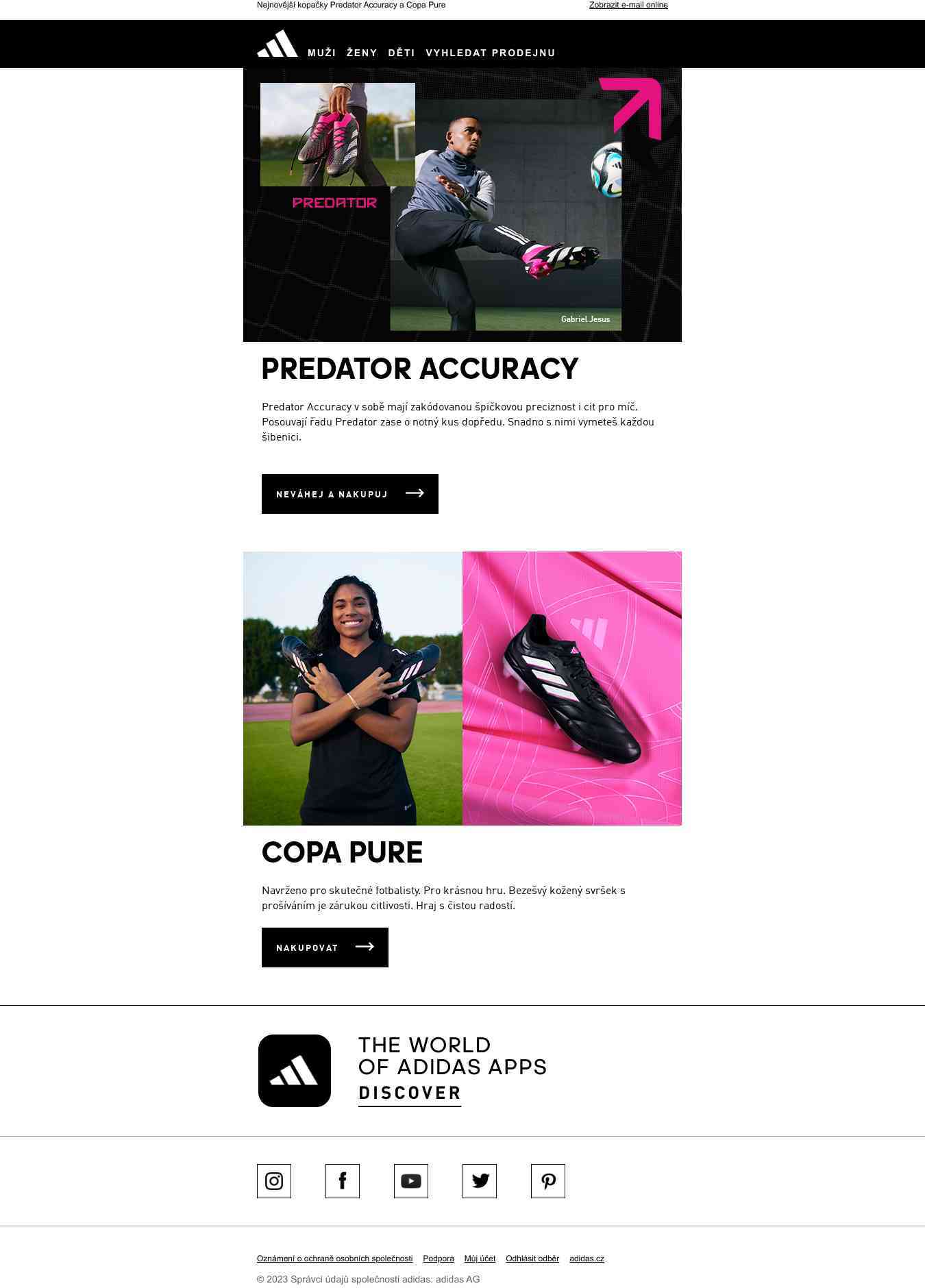The image size is (925, 1288).
Task: Visit adidas.cz website link
Action: pos(587,1259)
